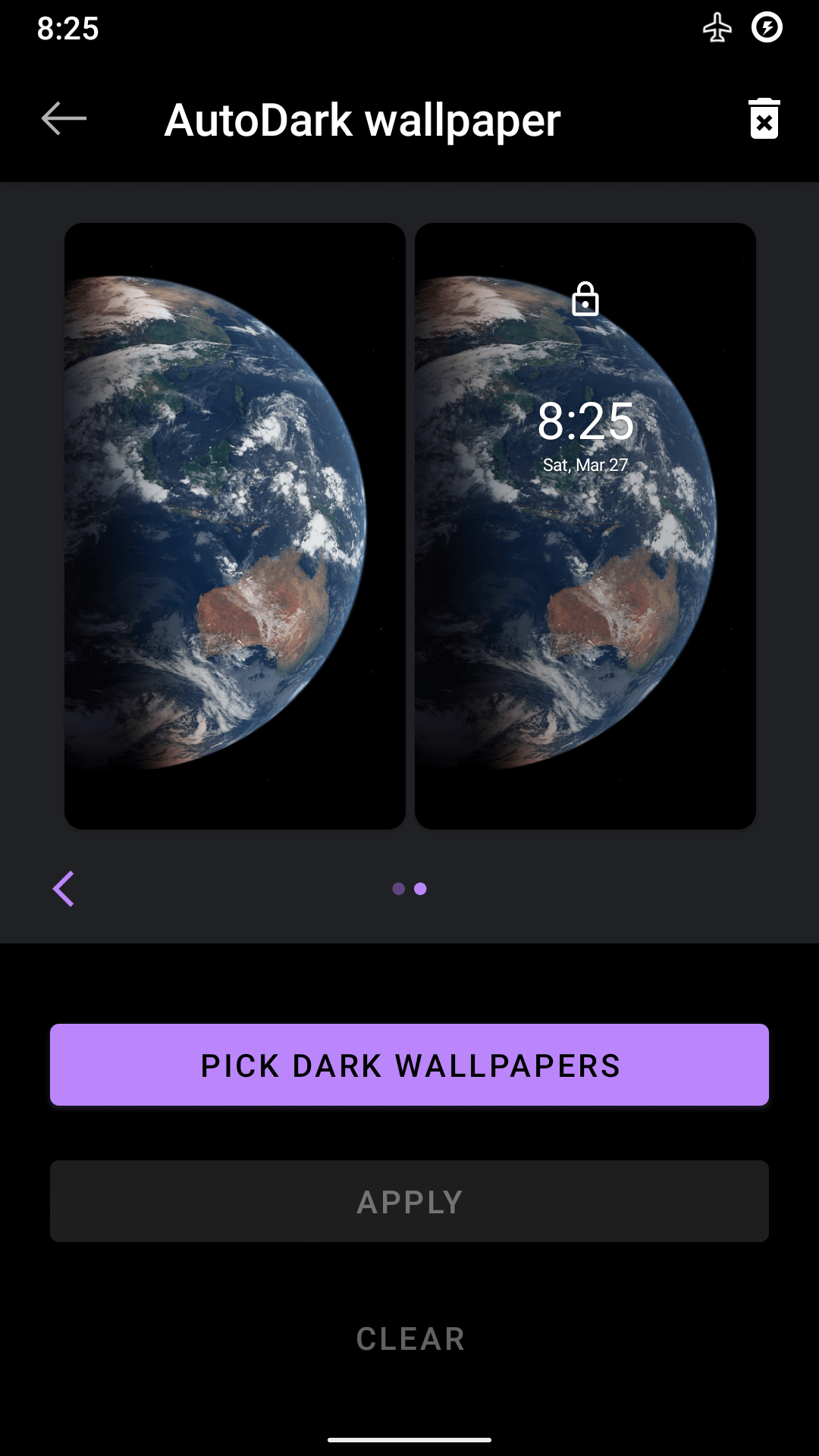This screenshot has height=1456, width=819.
Task: Select the first page indicator dot
Action: click(x=399, y=889)
